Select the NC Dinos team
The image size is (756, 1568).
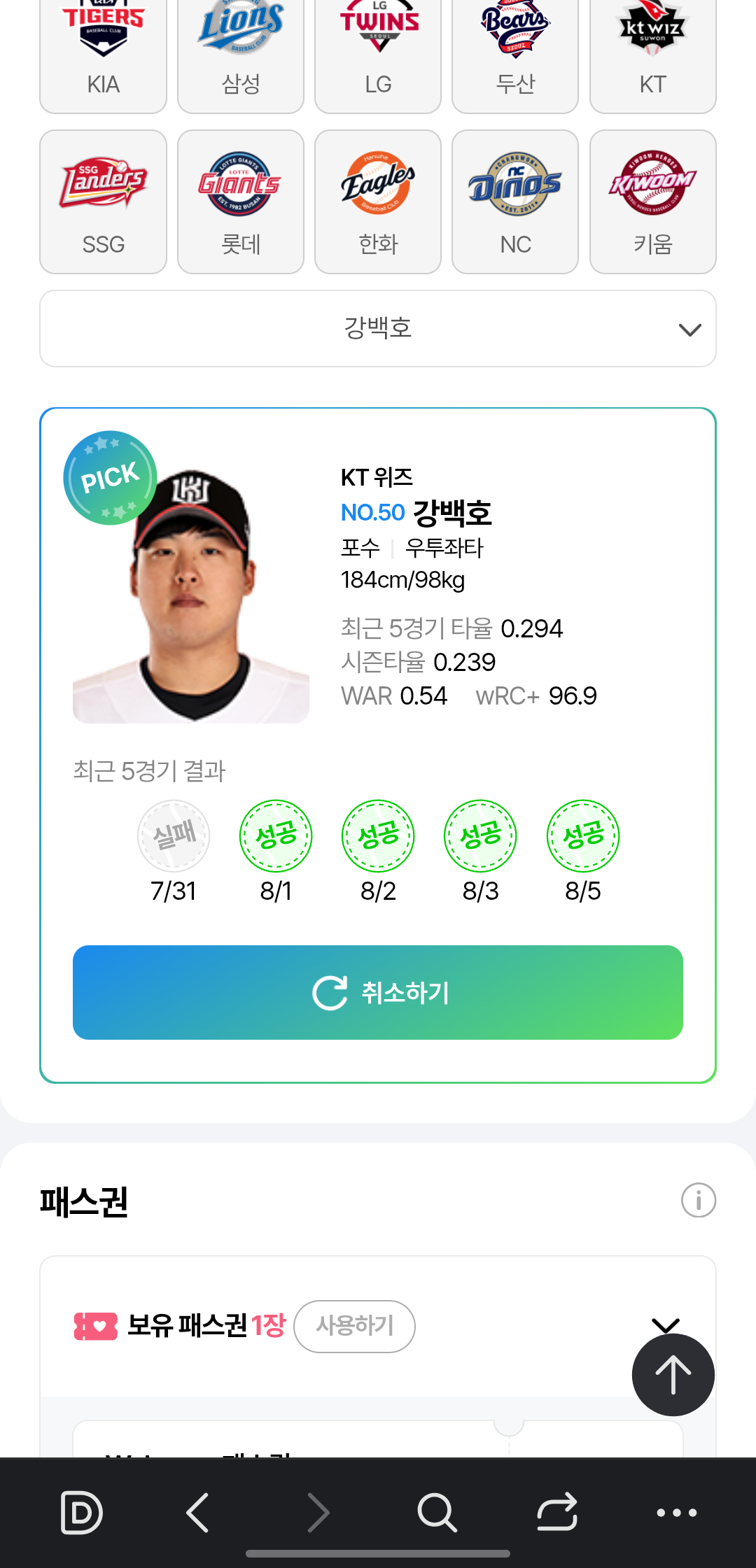point(515,202)
